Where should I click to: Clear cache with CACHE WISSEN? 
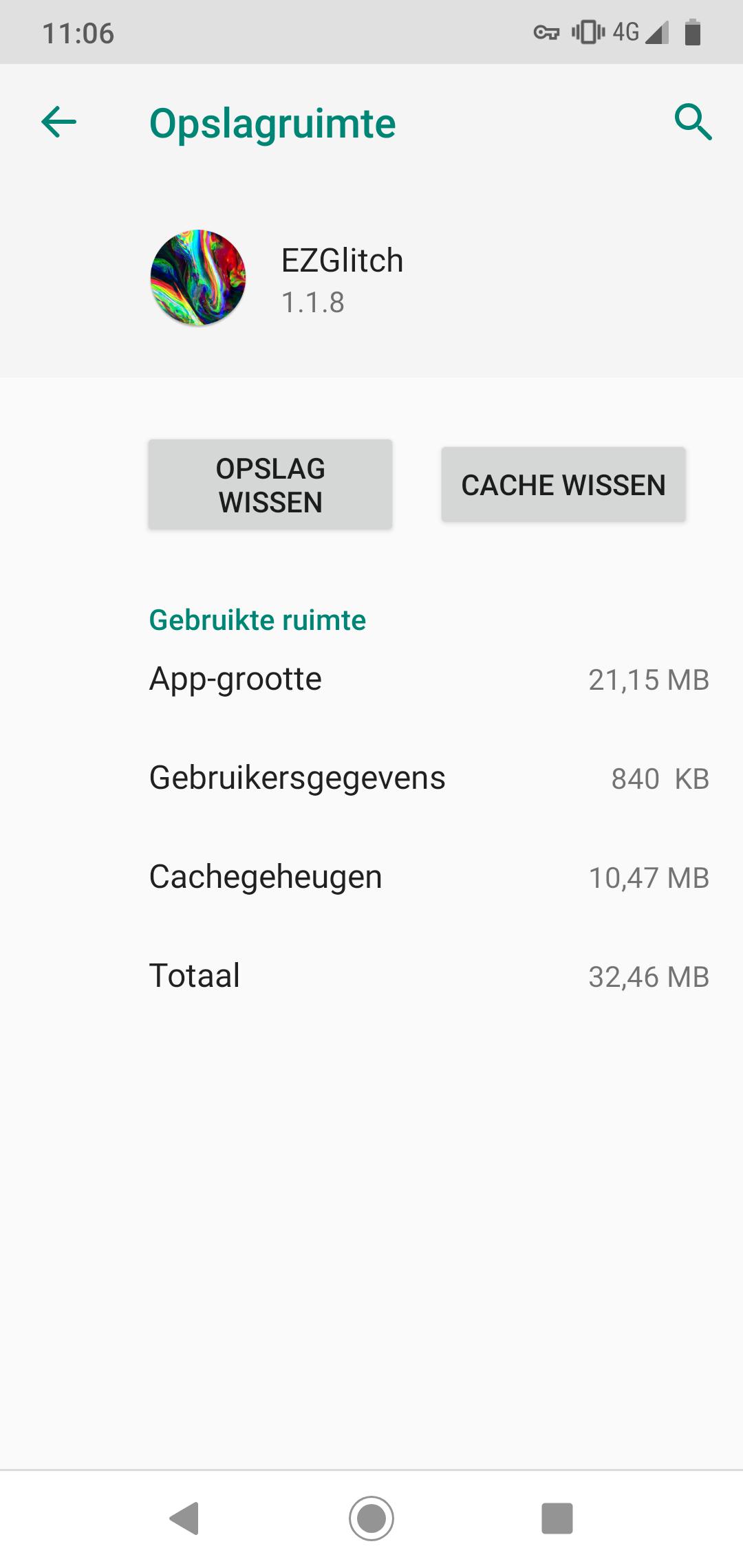563,485
